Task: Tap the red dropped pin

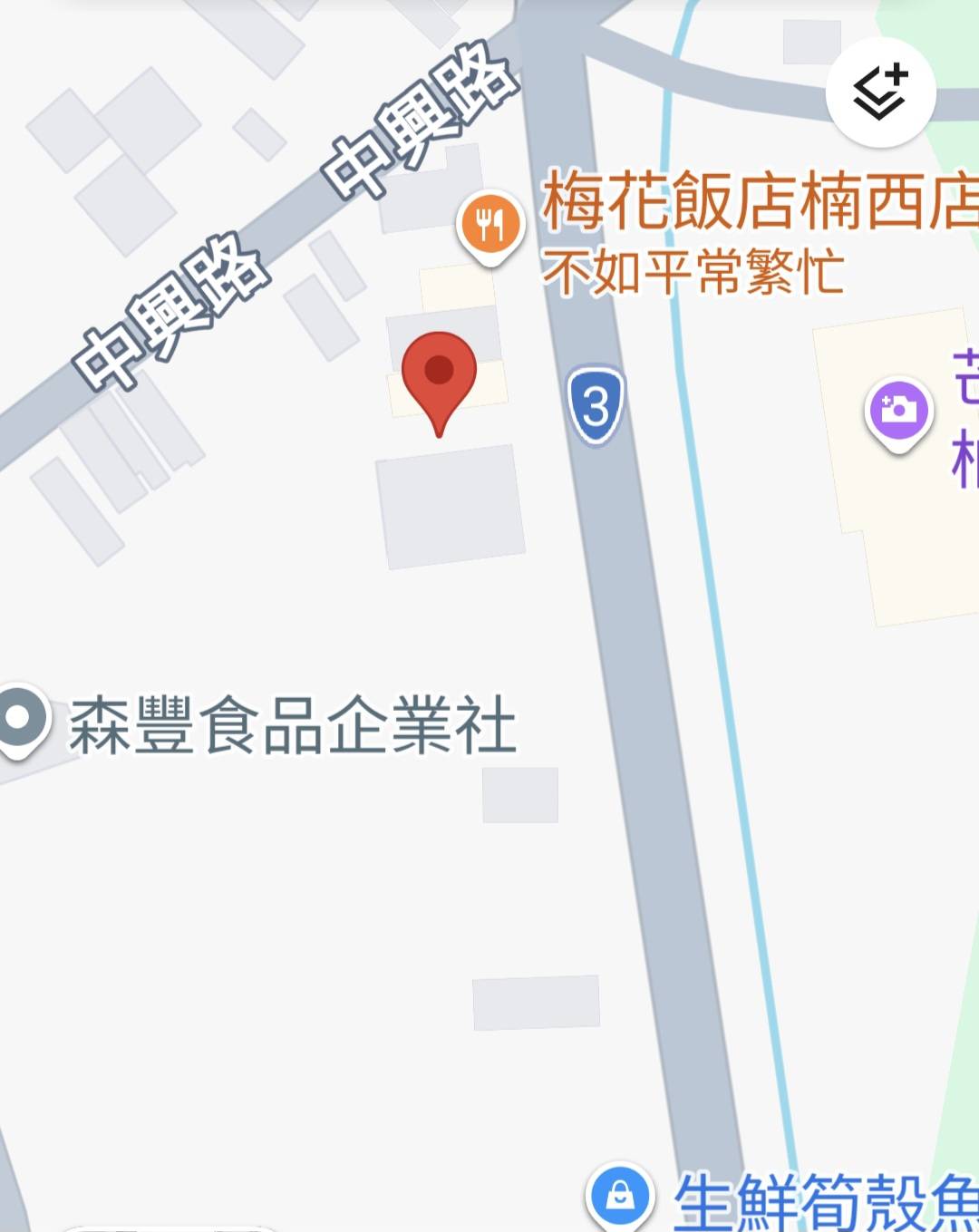Action: (x=439, y=373)
